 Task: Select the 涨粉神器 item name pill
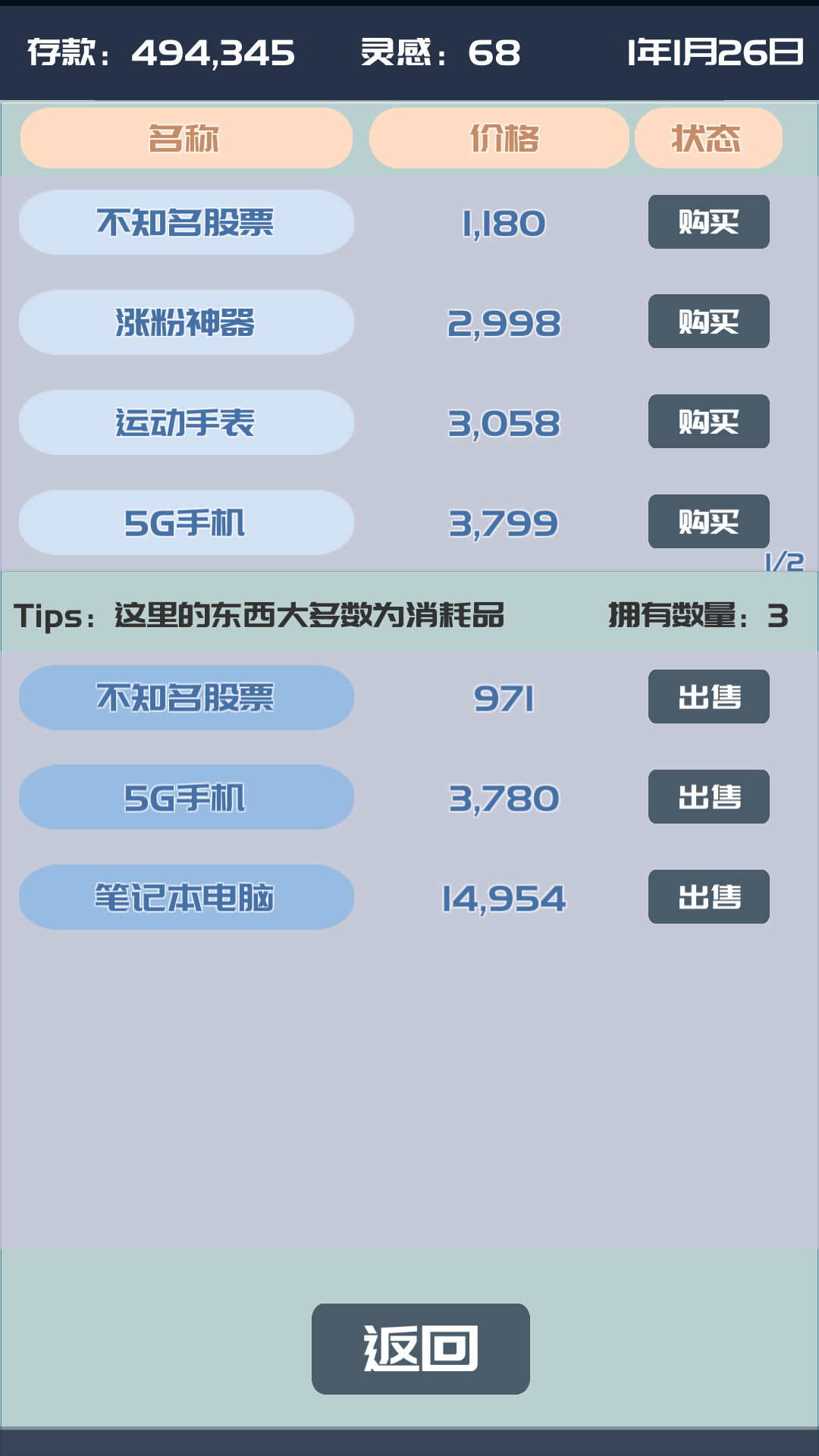[x=186, y=322]
